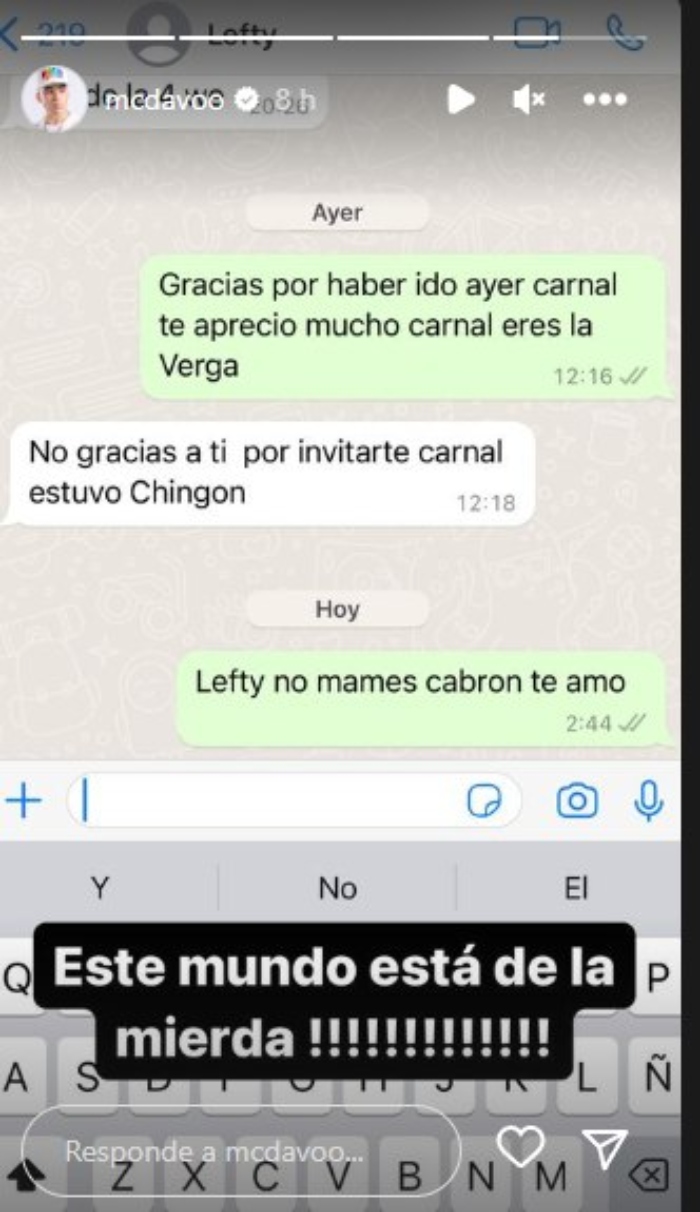The image size is (700, 1212).
Task: Unmute the story sound
Action: click(x=528, y=99)
